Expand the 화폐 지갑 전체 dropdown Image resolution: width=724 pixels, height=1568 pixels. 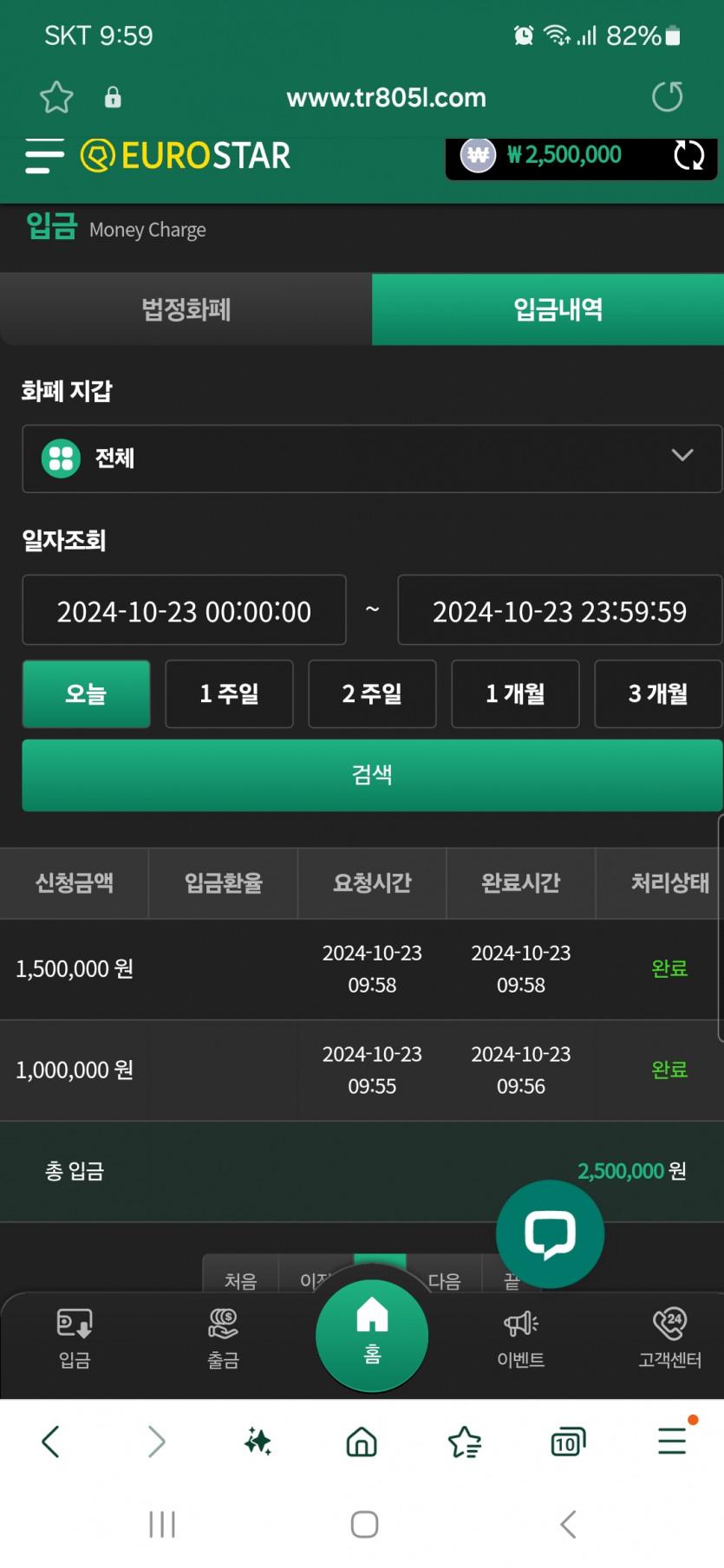(372, 458)
